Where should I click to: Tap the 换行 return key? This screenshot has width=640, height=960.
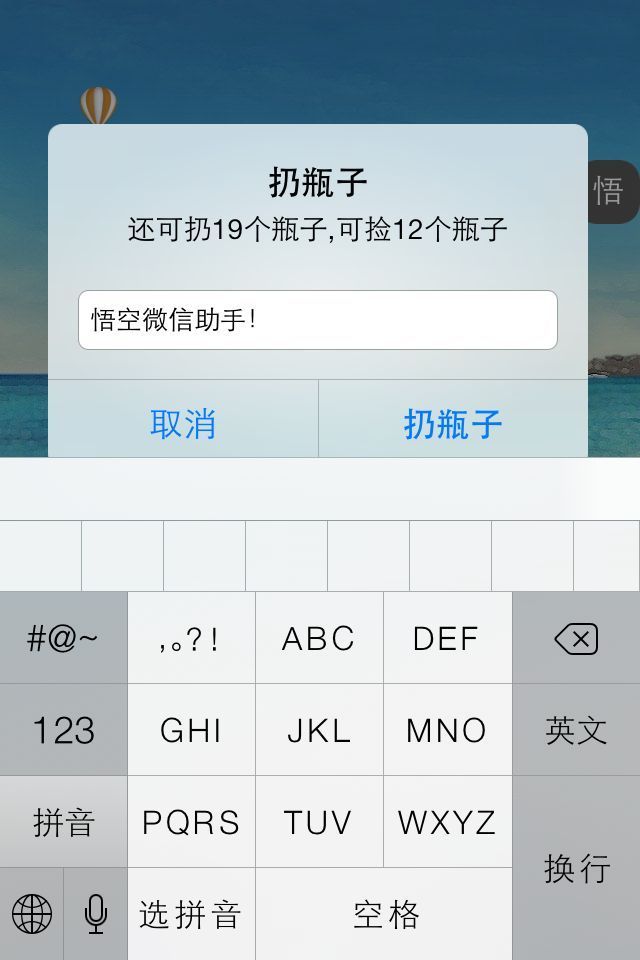pyautogui.click(x=576, y=867)
